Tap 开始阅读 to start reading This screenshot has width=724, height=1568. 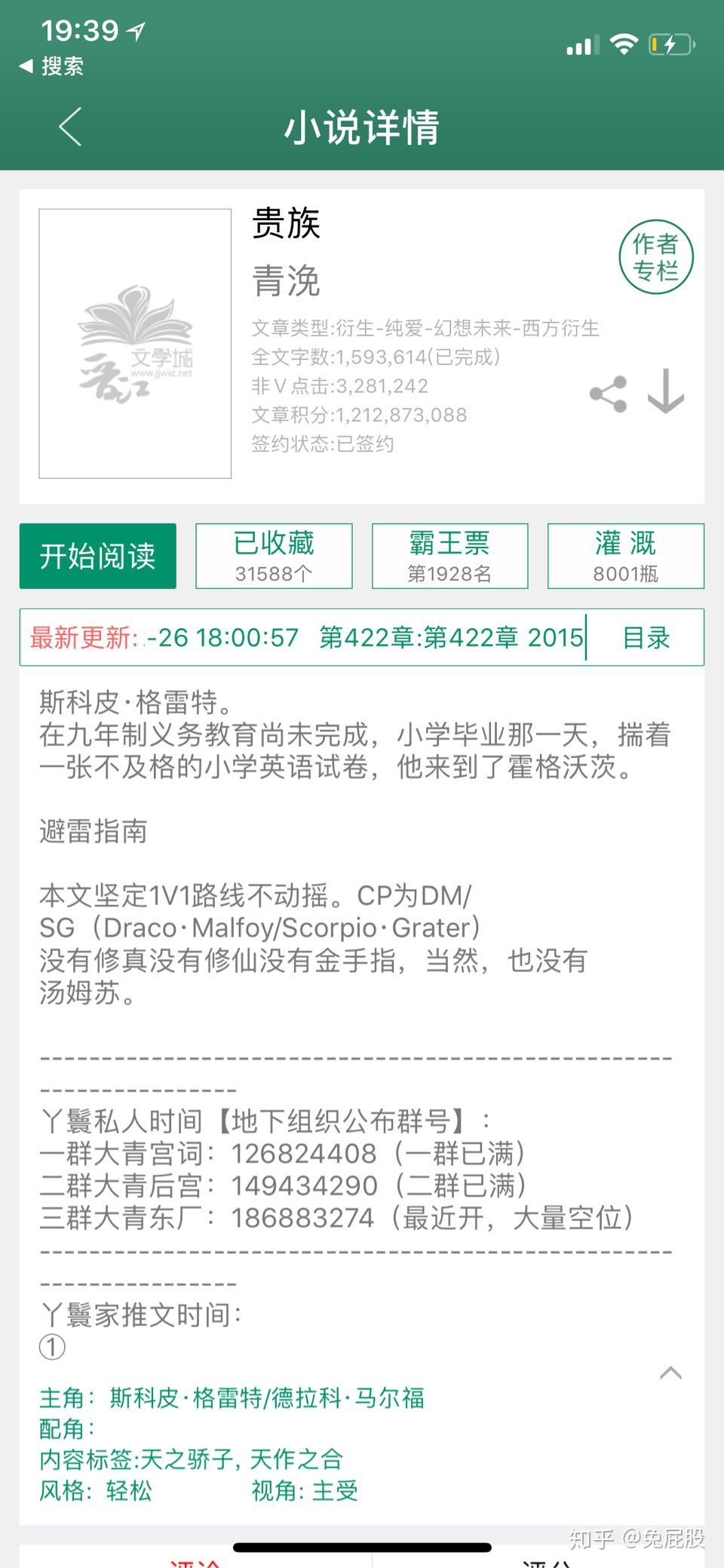tap(98, 556)
